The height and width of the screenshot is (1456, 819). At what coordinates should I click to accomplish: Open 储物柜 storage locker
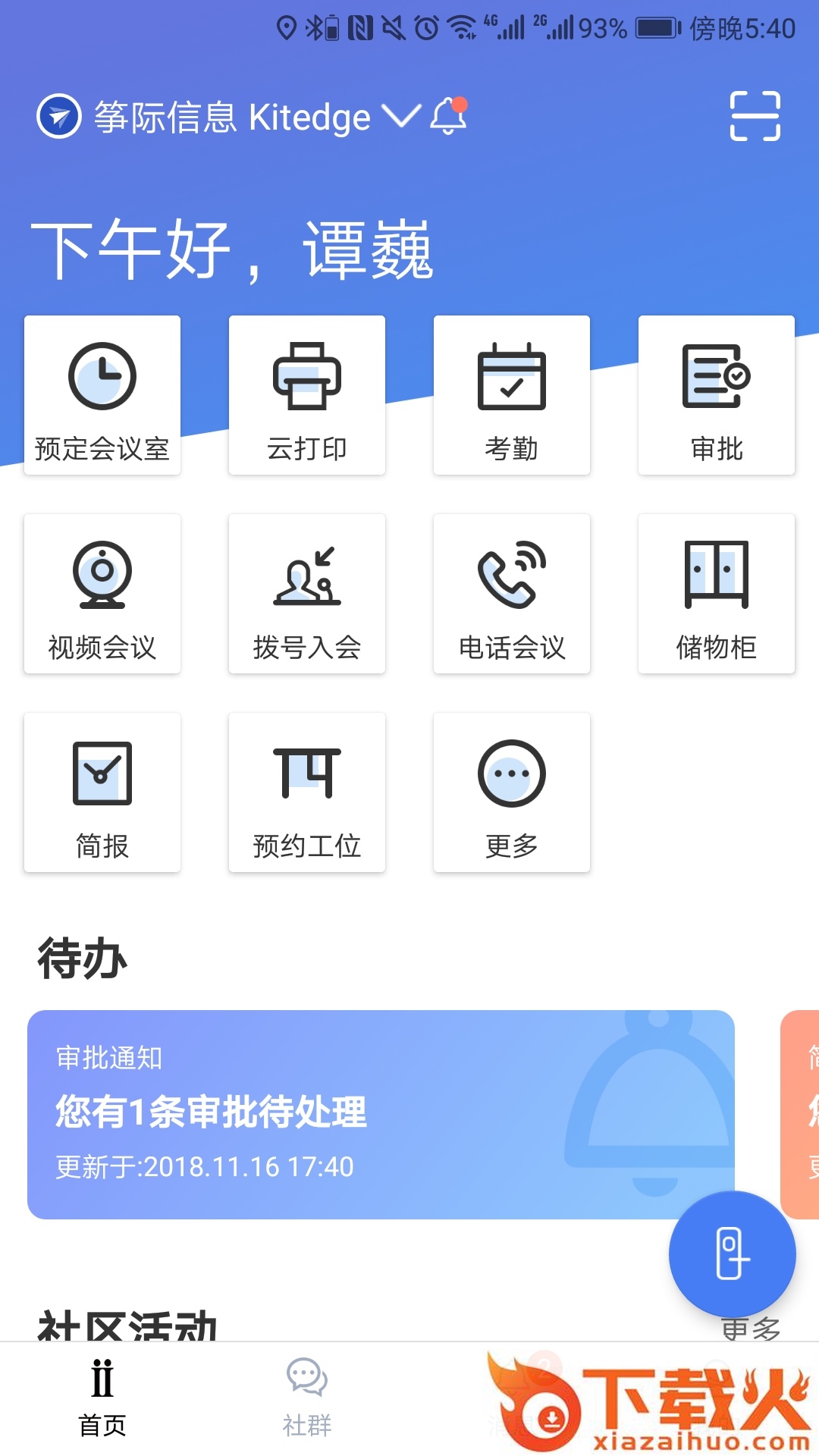tap(717, 594)
